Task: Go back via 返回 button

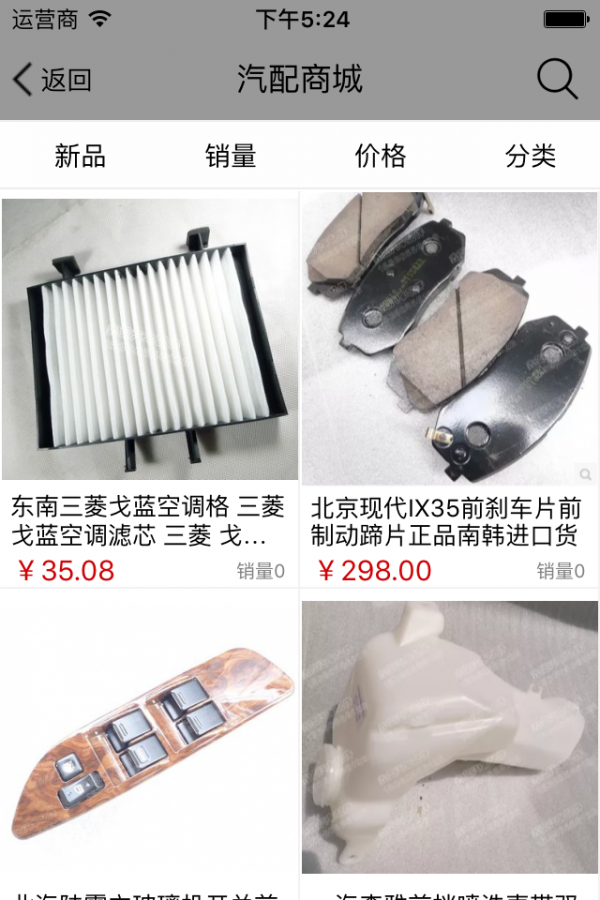Action: click(x=52, y=80)
